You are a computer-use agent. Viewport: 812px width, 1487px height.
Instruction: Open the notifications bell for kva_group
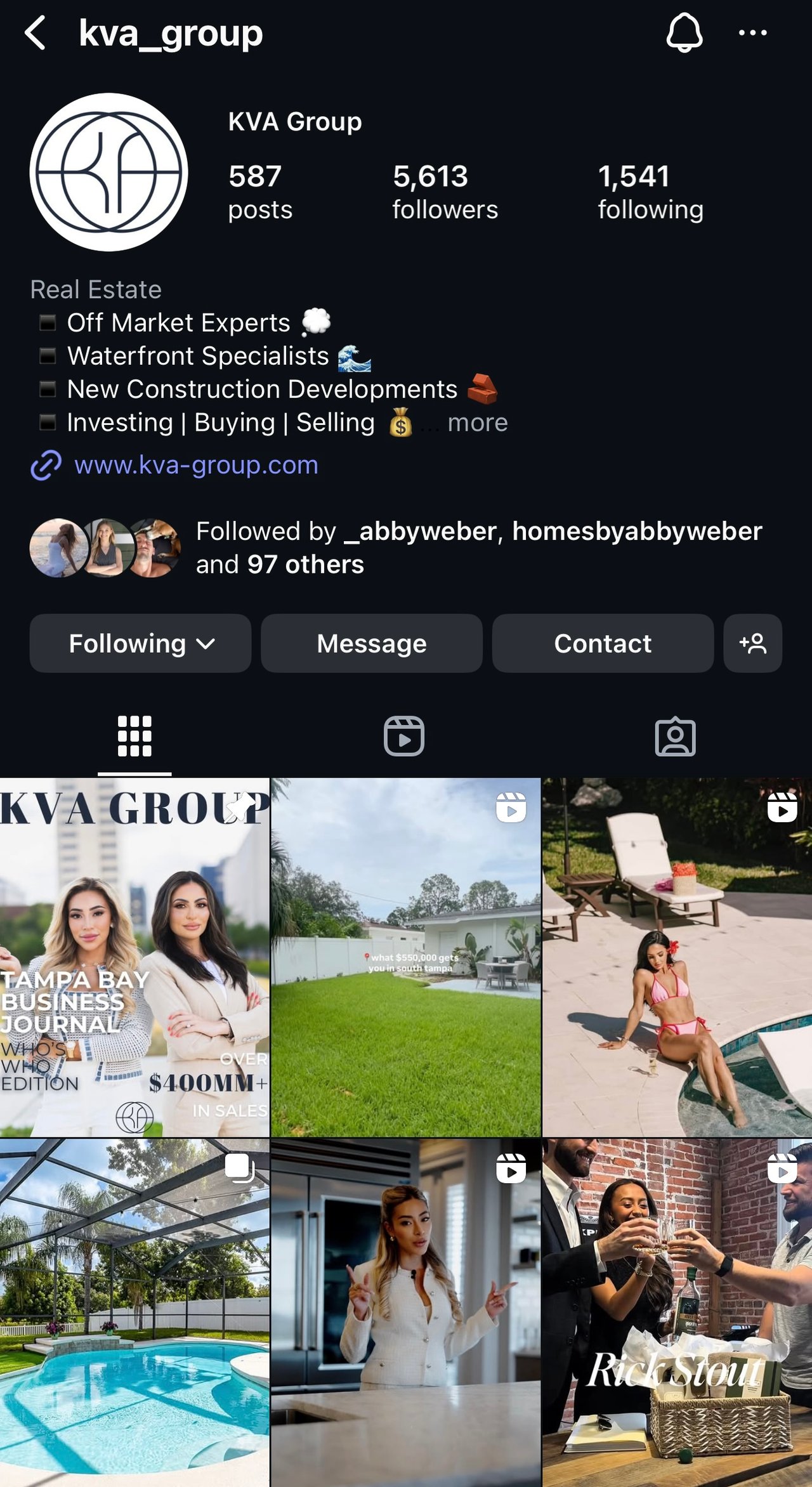(x=684, y=33)
